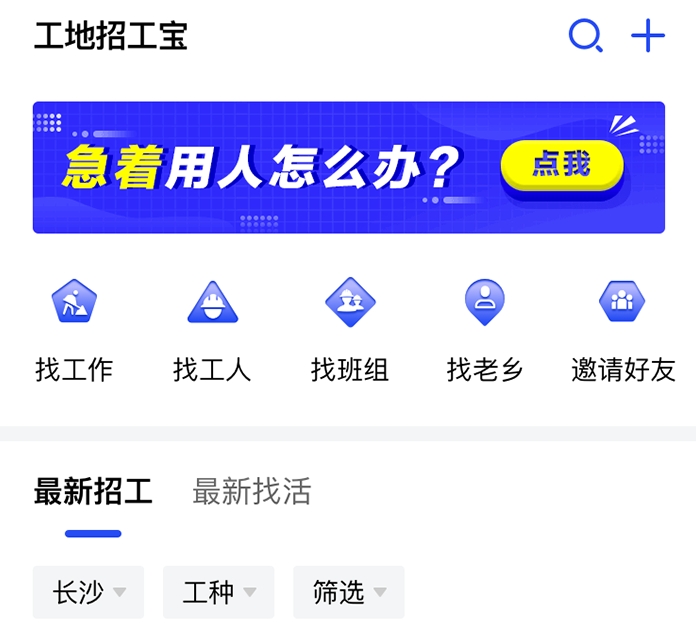Open the 急着用人怎么办 banner
The height and width of the screenshot is (623, 696).
348,167
